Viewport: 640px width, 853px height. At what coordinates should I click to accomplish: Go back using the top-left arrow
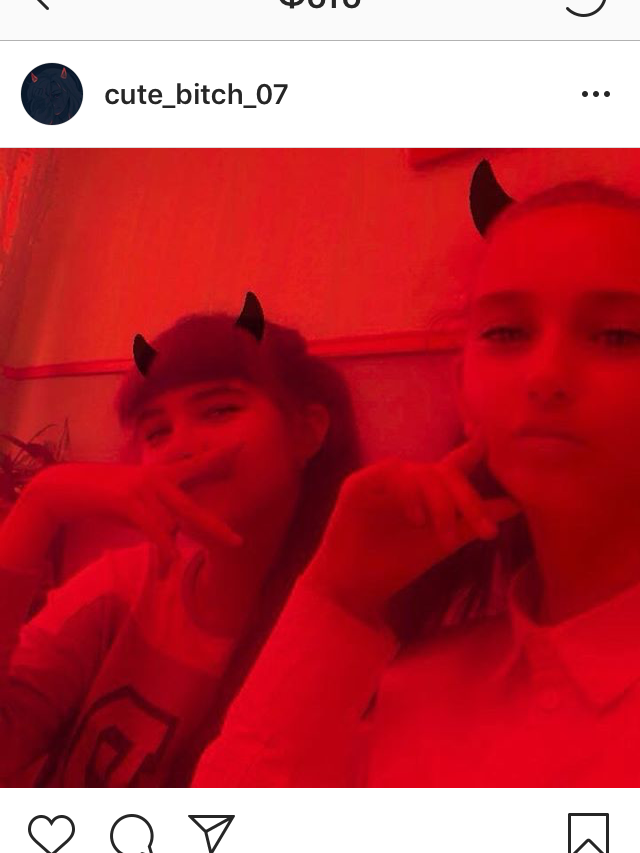coord(41,3)
